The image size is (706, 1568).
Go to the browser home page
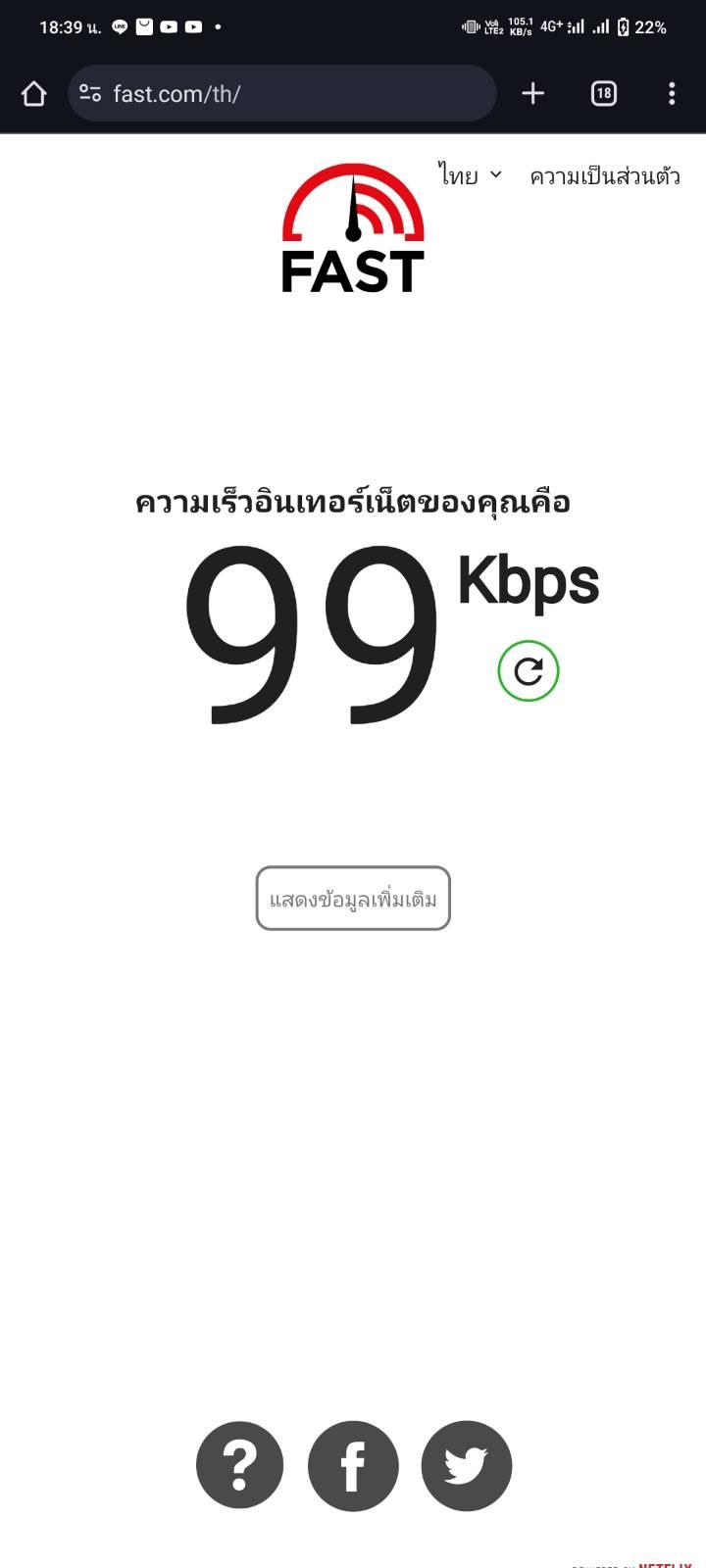click(x=34, y=94)
